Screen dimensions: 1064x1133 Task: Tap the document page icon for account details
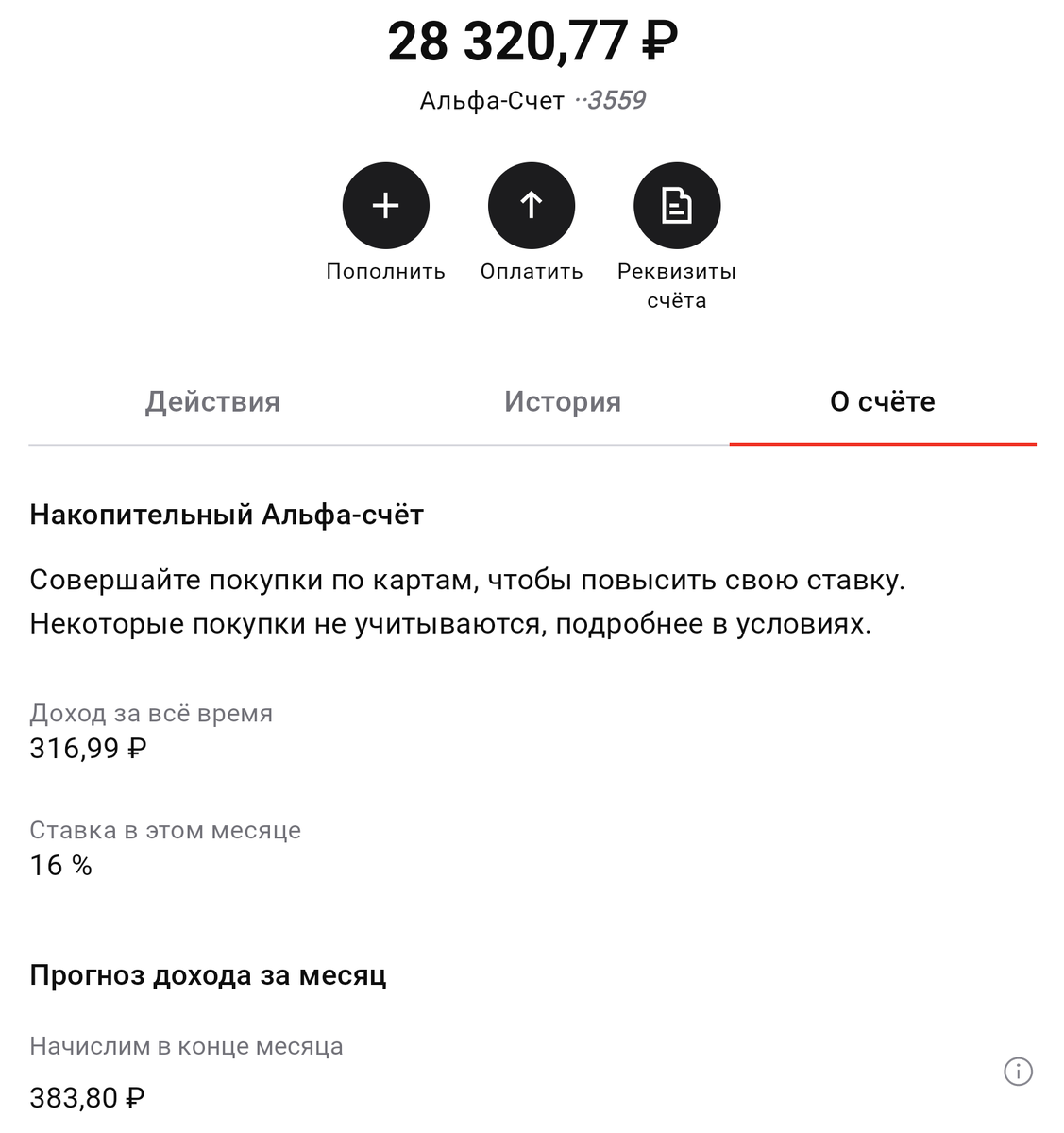(x=678, y=205)
